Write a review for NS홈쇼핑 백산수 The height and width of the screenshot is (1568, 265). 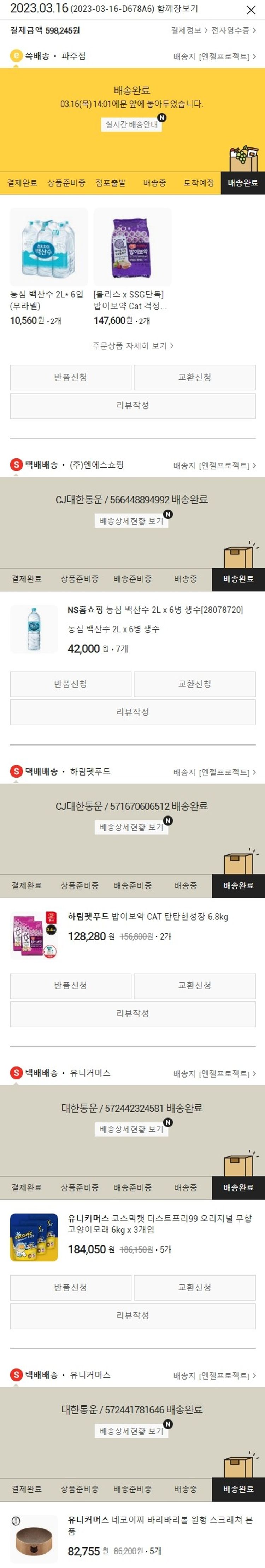(132, 712)
